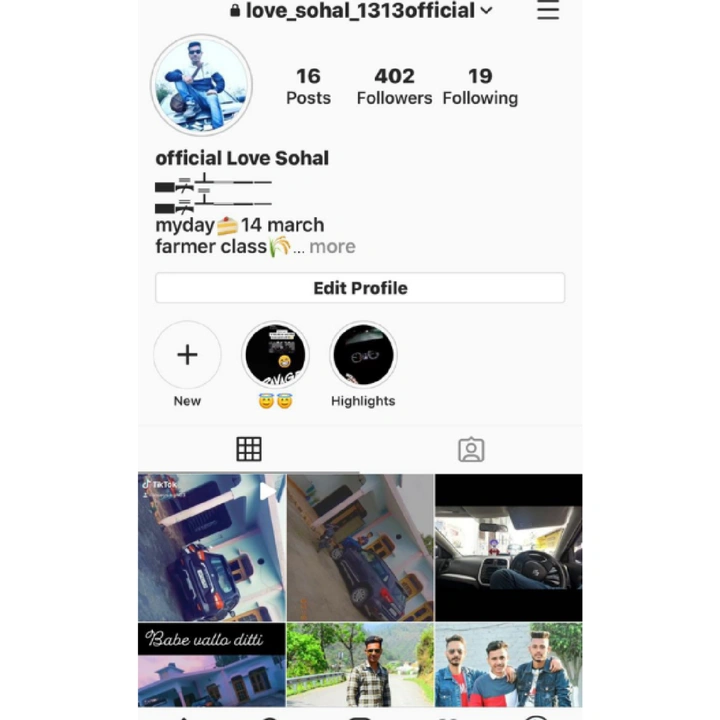Screen dimensions: 720x720
Task: Open the car interior steering wheel post
Action: pyautogui.click(x=508, y=548)
